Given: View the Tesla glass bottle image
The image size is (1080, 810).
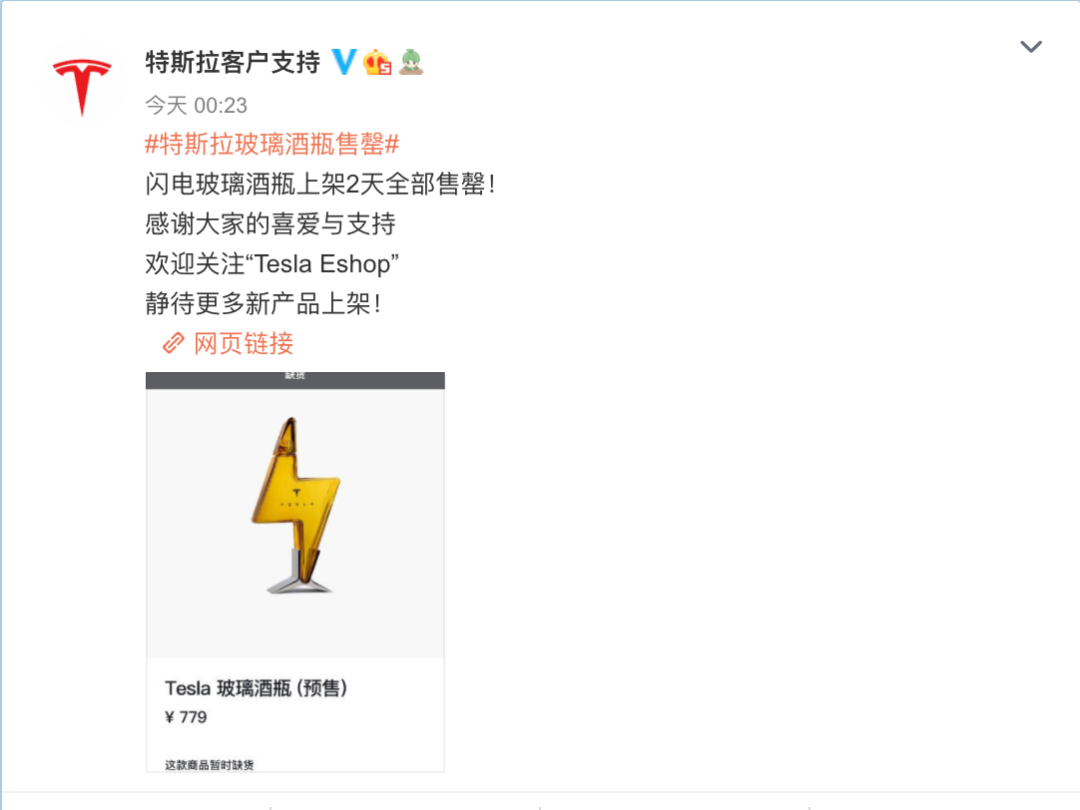Looking at the screenshot, I should 295,515.
